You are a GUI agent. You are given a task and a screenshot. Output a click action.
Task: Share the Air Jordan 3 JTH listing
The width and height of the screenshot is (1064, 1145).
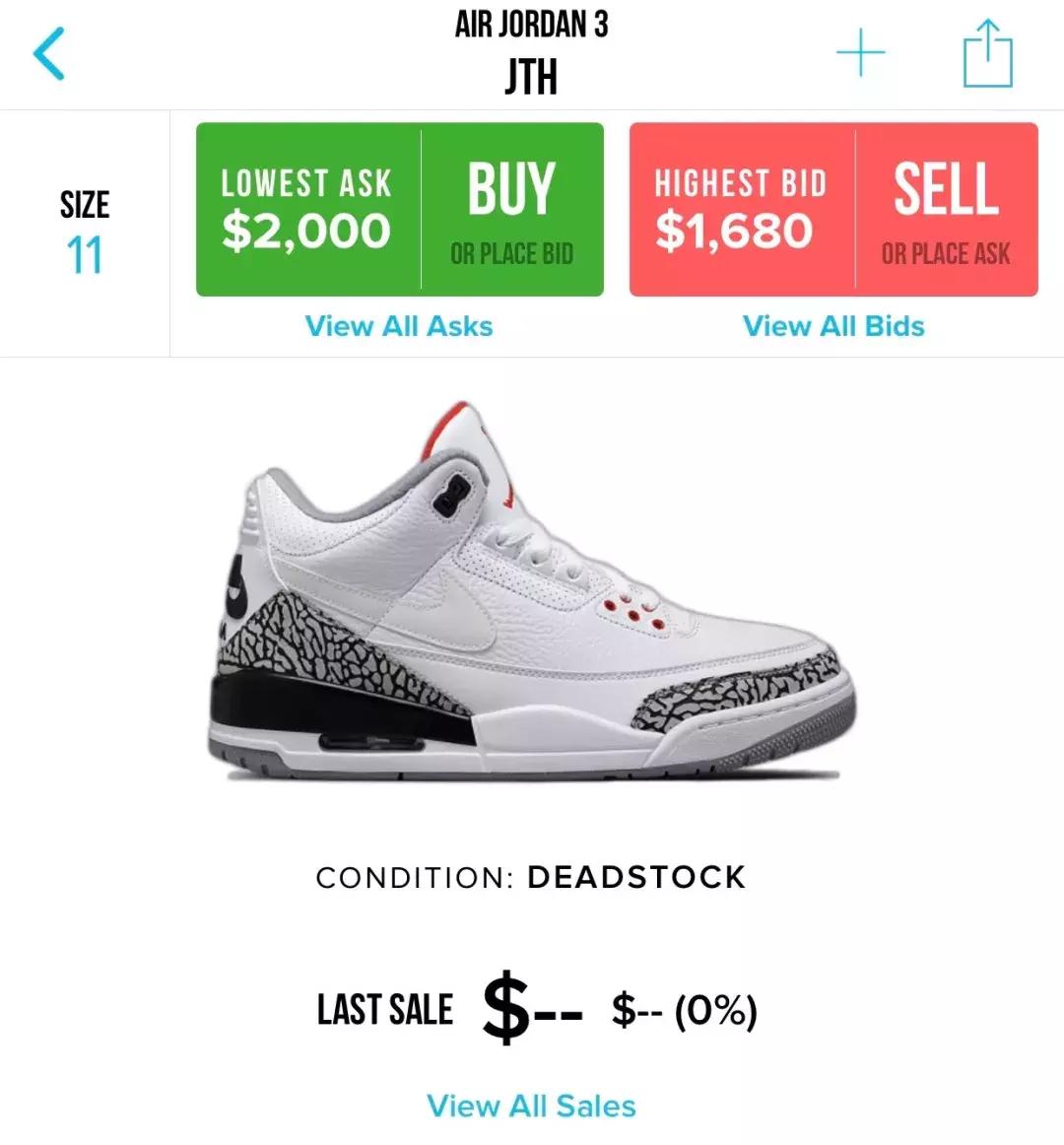(987, 53)
